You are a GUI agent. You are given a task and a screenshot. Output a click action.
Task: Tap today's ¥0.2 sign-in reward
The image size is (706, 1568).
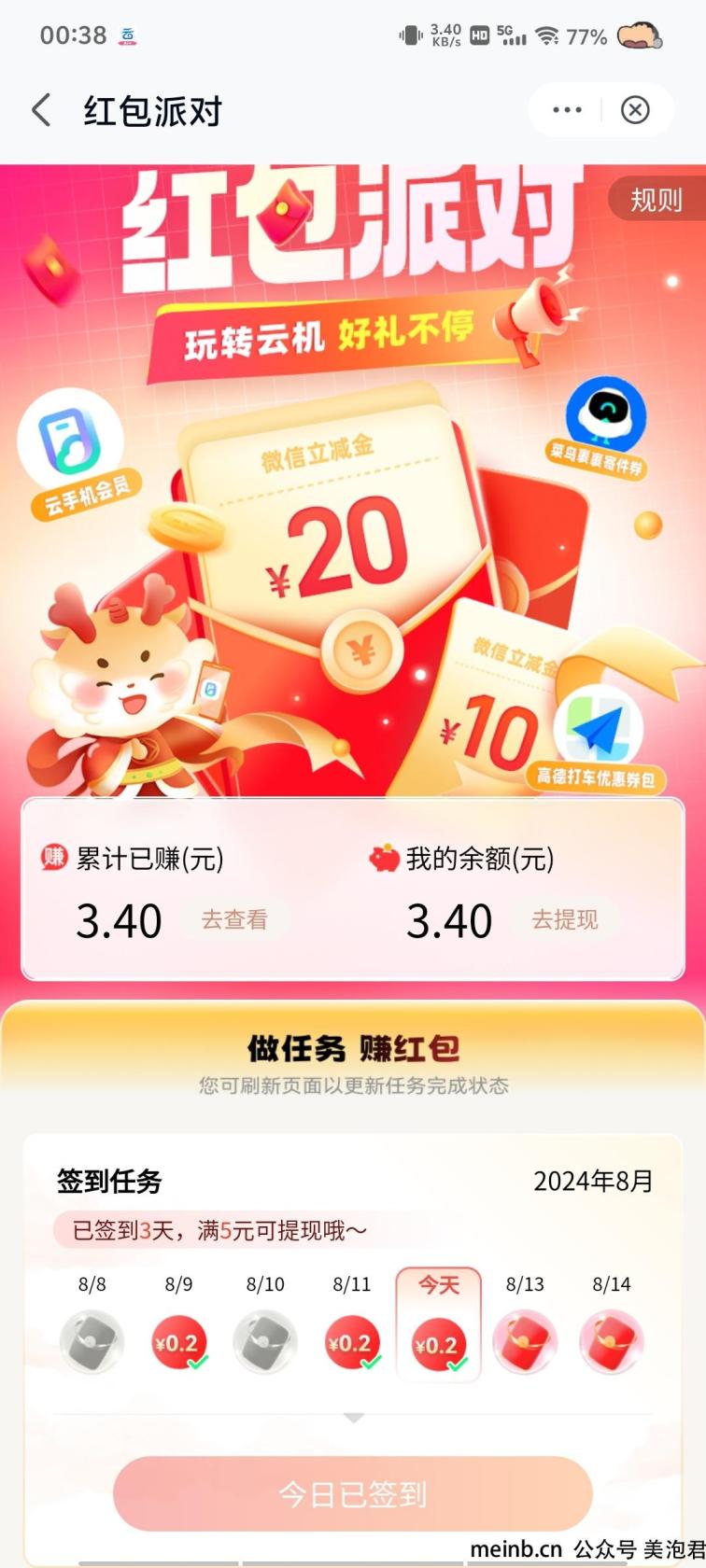pyautogui.click(x=438, y=1345)
